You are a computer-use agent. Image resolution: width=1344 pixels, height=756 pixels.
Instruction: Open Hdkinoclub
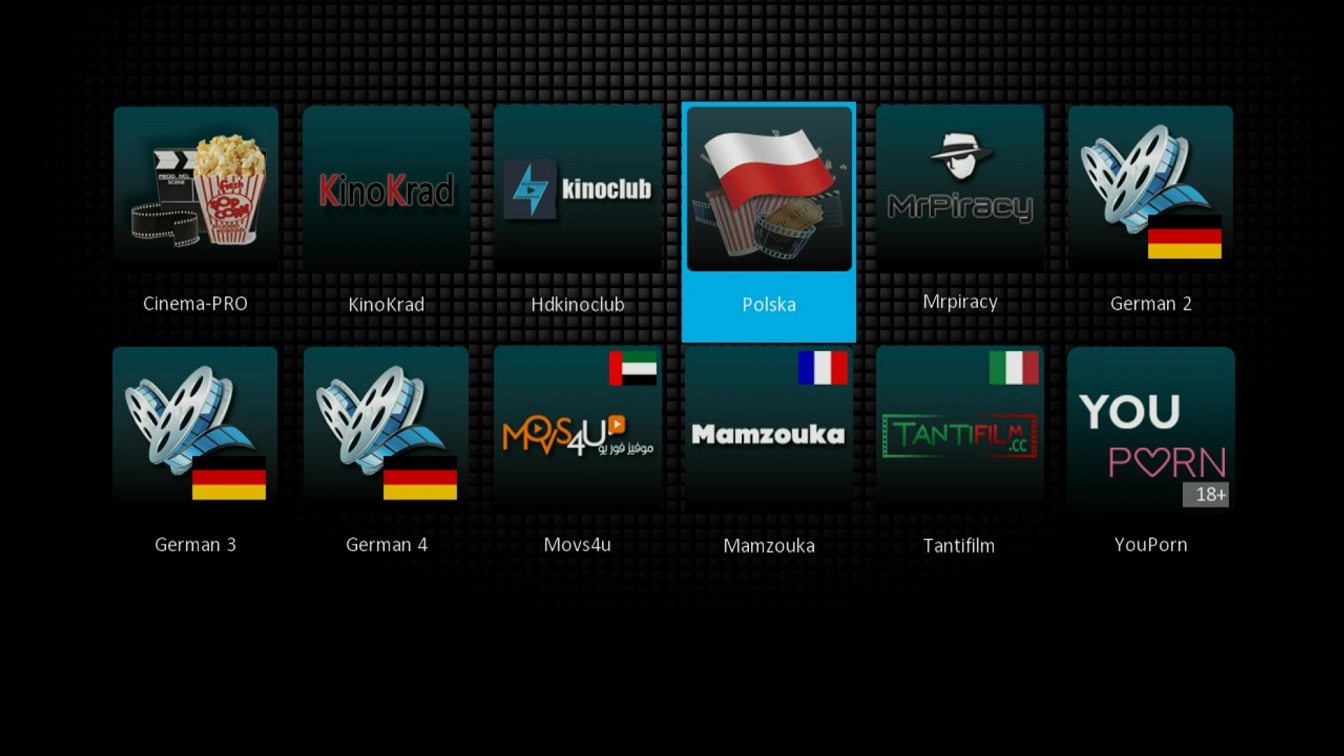coord(577,190)
